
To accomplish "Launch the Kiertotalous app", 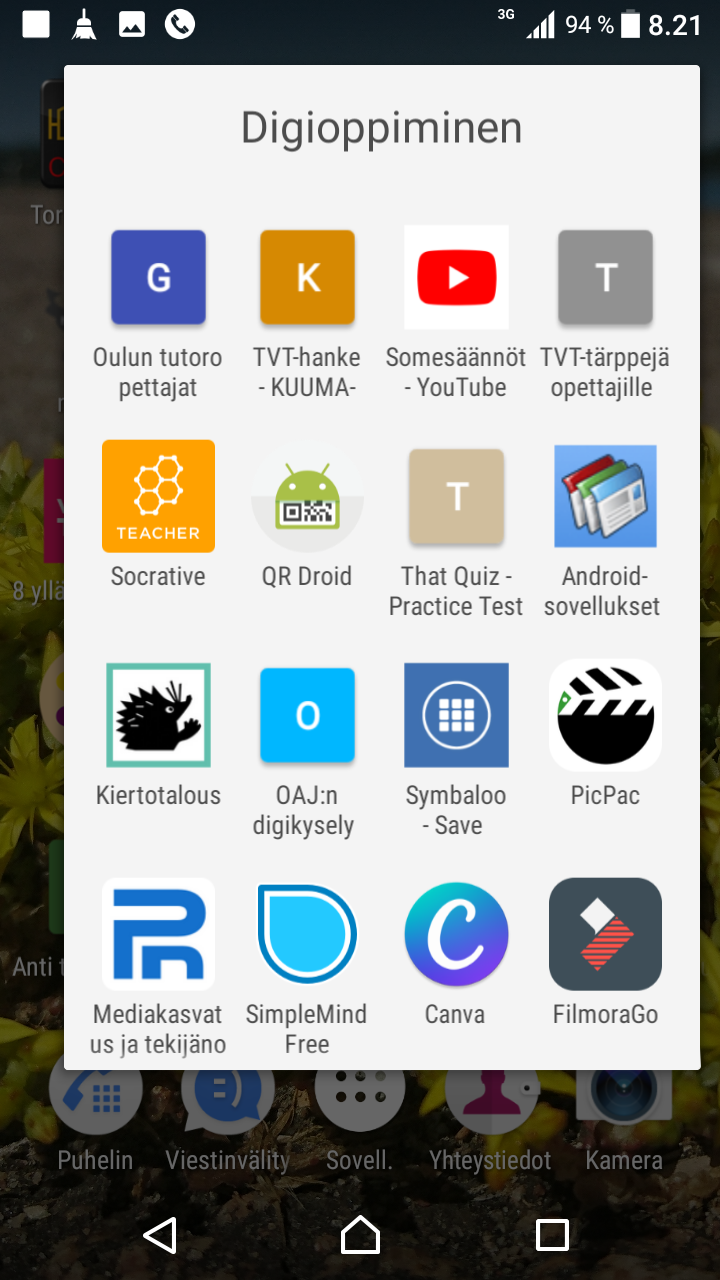I will click(158, 715).
